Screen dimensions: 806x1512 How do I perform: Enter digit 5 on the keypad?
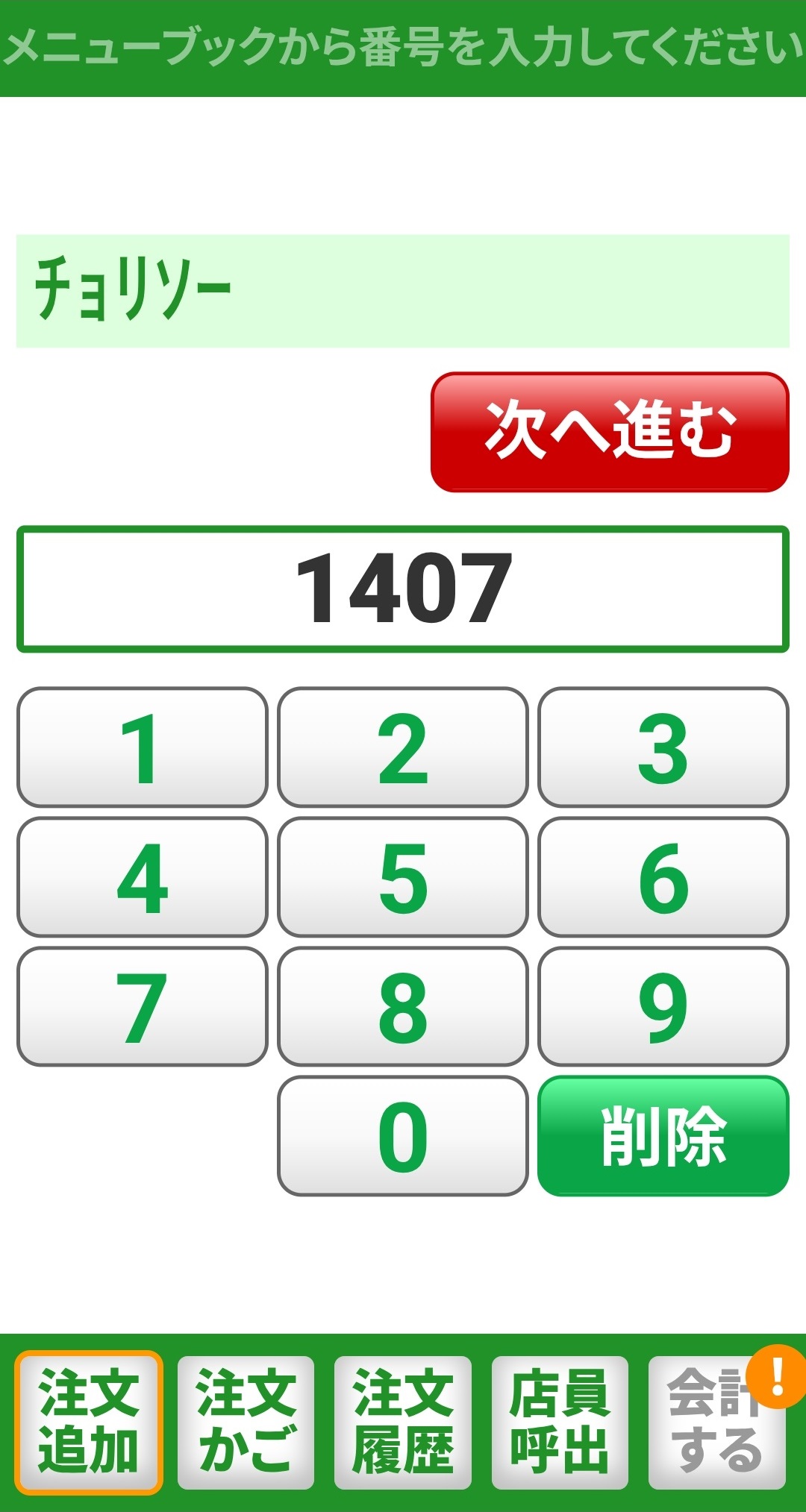point(402,876)
